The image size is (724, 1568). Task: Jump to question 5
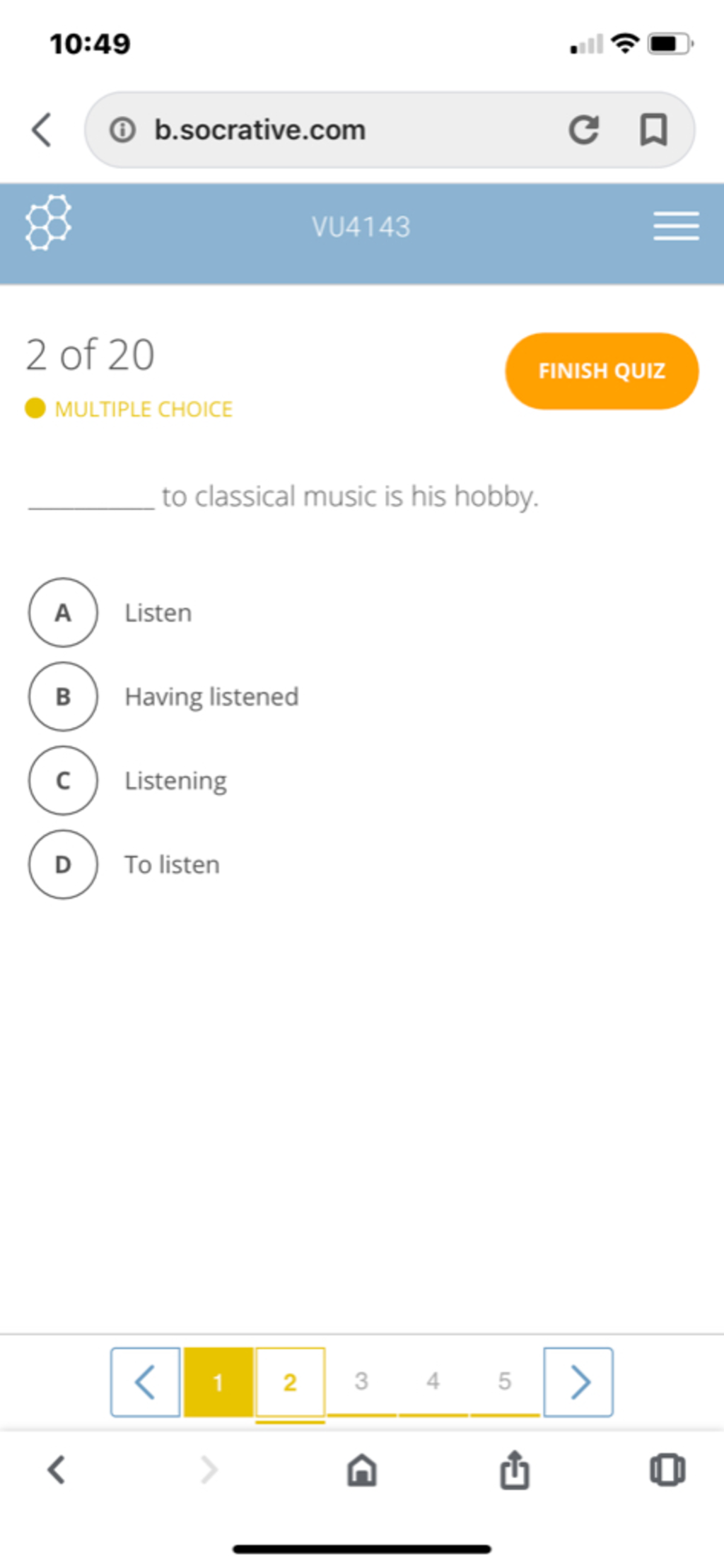pos(504,1382)
